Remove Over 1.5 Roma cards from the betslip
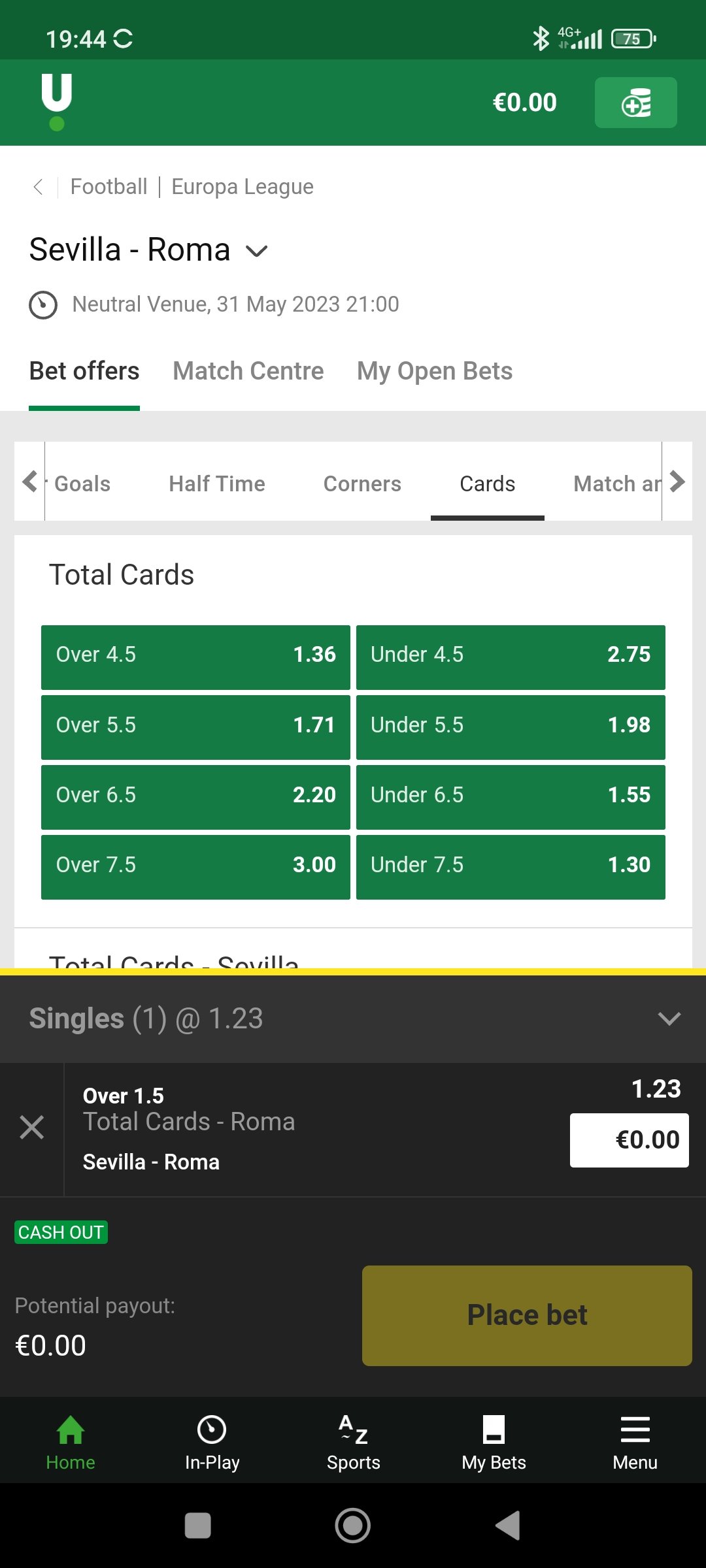 [31, 1128]
